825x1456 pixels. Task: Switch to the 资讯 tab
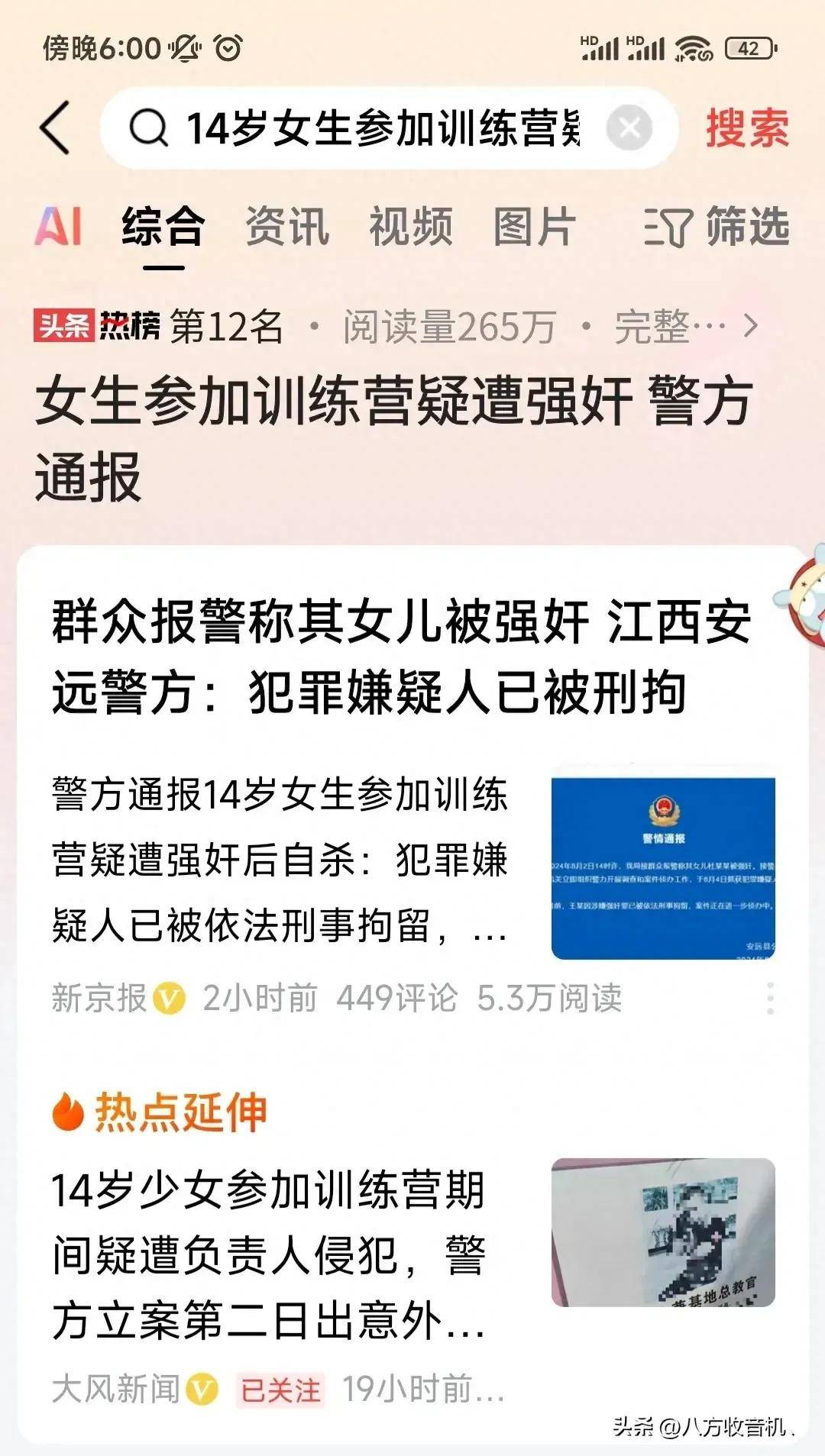287,227
